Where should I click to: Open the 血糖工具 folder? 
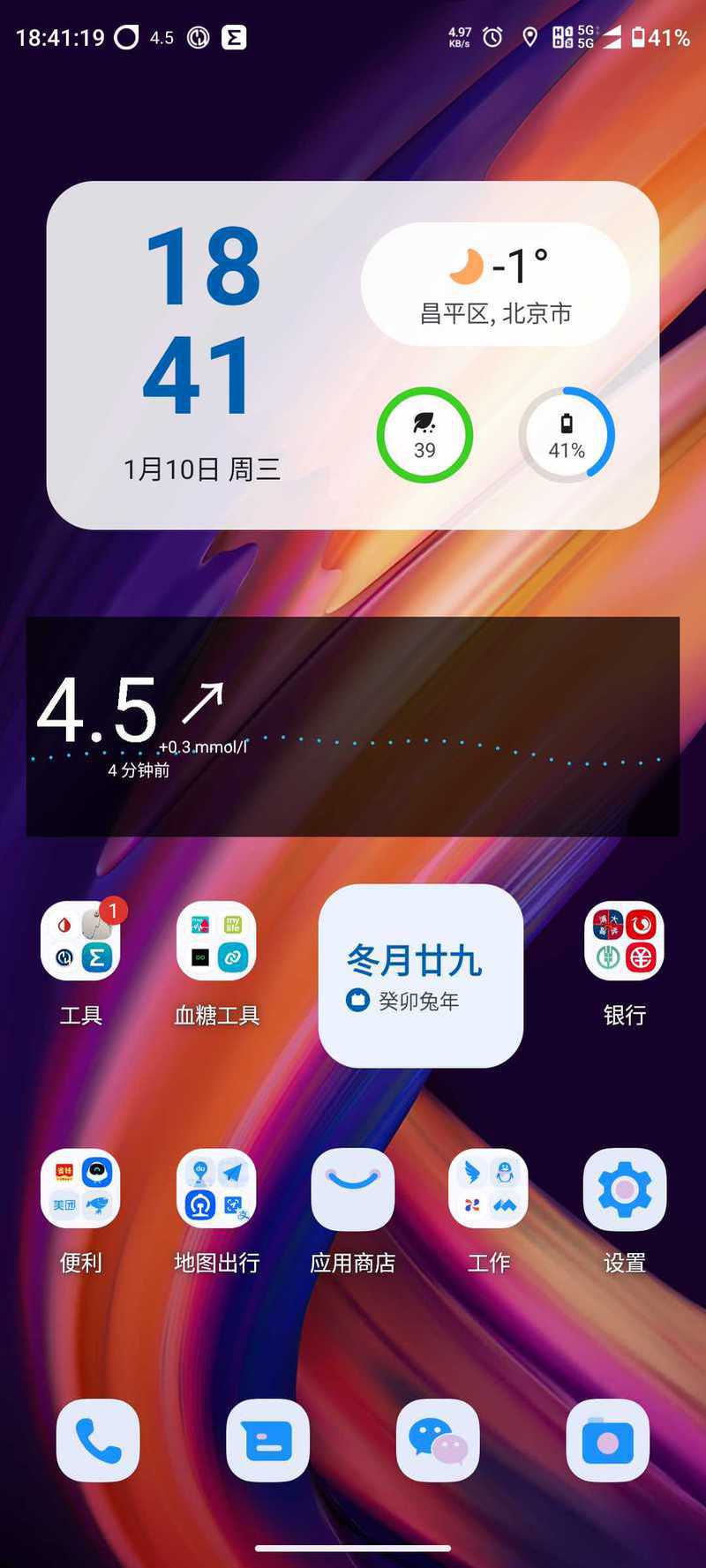tap(216, 942)
